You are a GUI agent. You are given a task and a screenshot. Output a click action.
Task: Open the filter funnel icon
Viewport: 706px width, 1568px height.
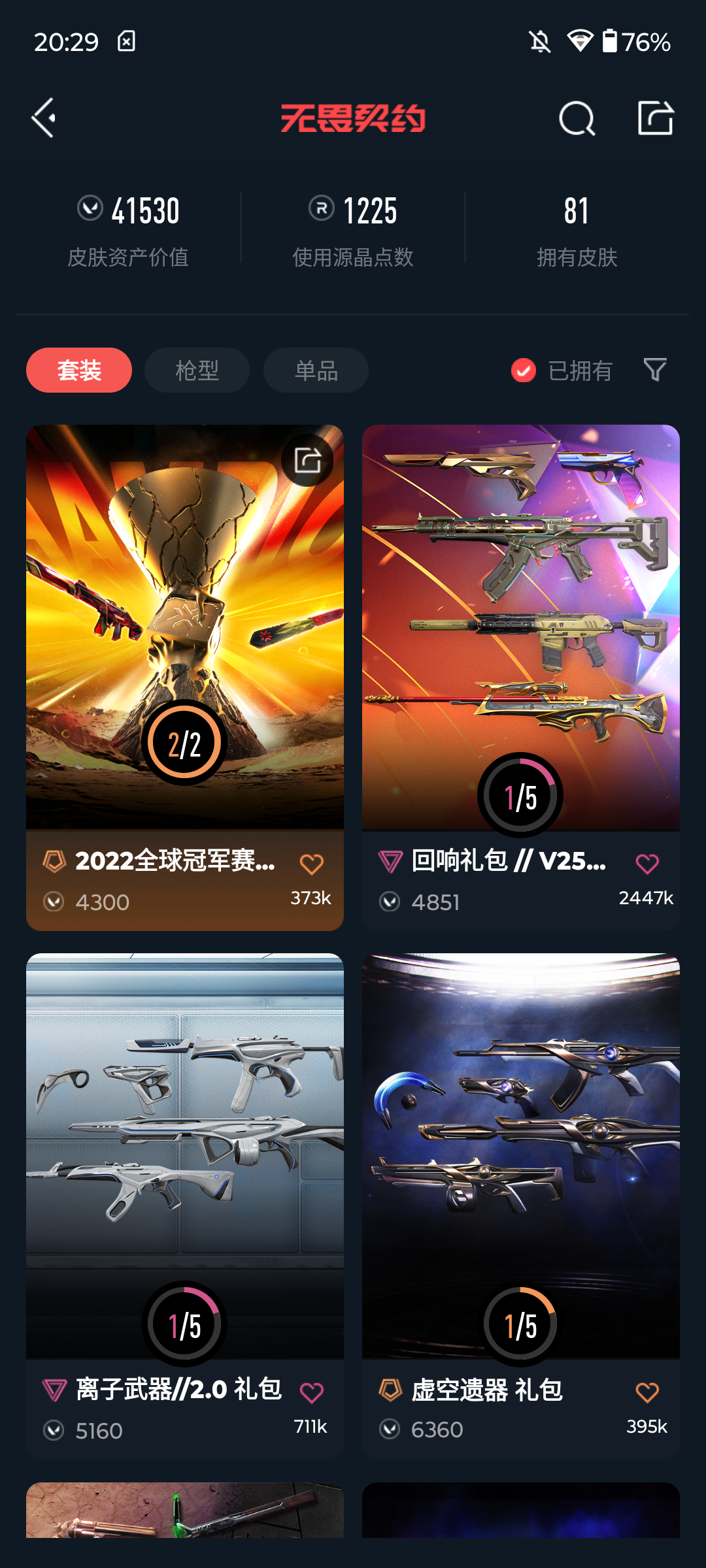coord(655,370)
